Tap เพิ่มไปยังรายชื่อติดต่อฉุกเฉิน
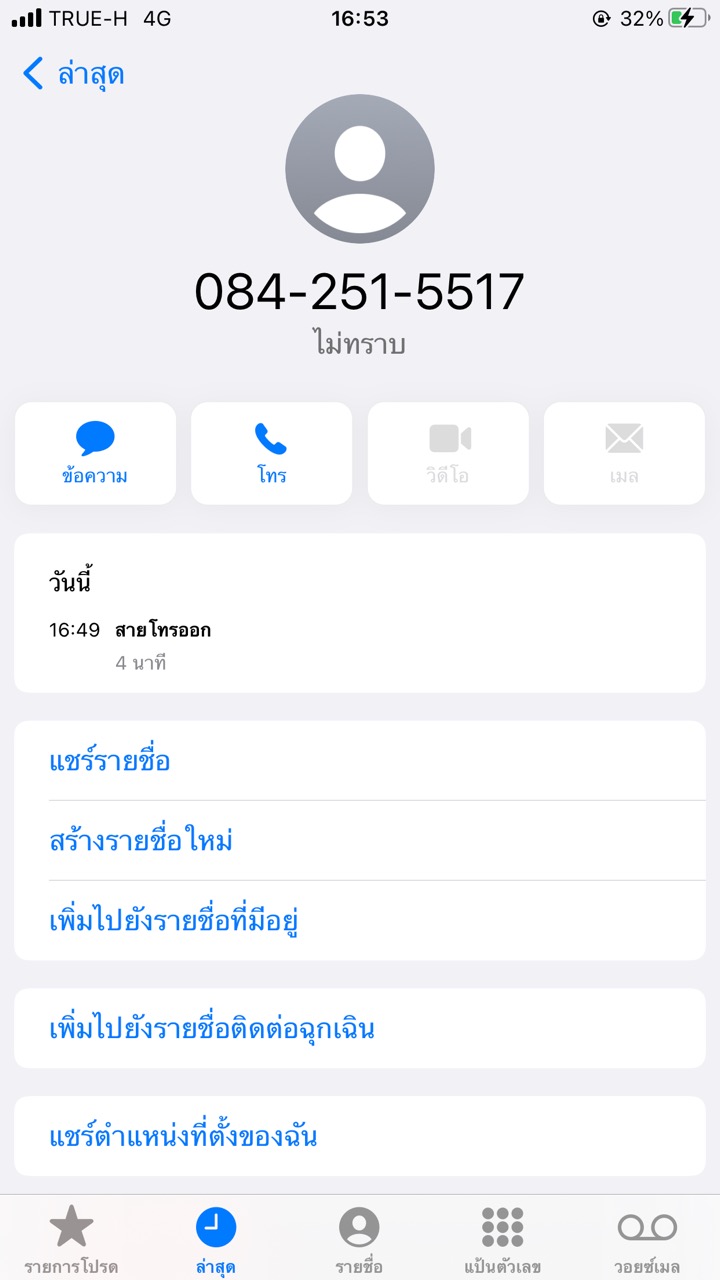 pos(212,1028)
